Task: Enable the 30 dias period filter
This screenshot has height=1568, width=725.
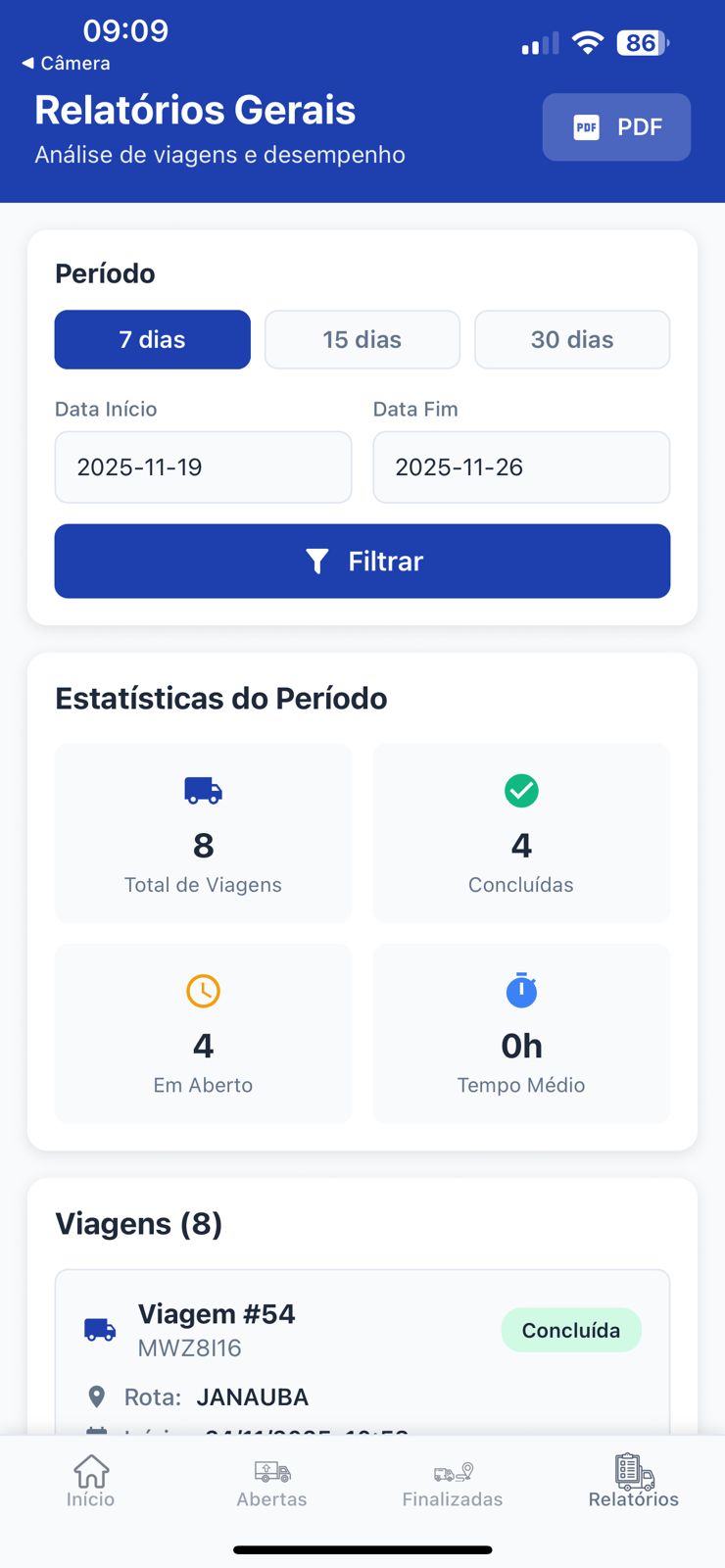Action: tap(572, 339)
